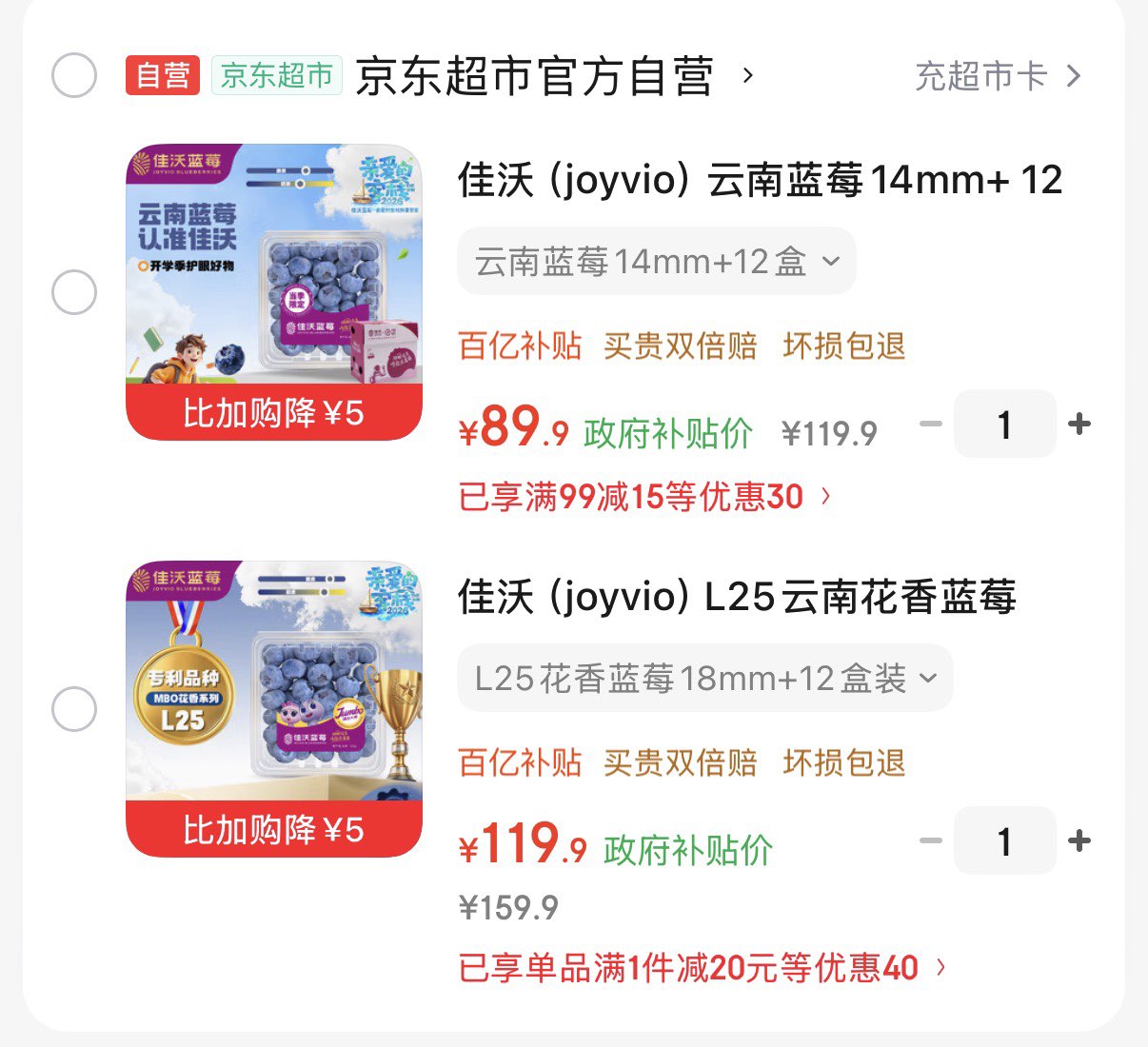Edit quantity field of L25花香蓝莓 item
The image size is (1148, 1047).
pos(1004,841)
